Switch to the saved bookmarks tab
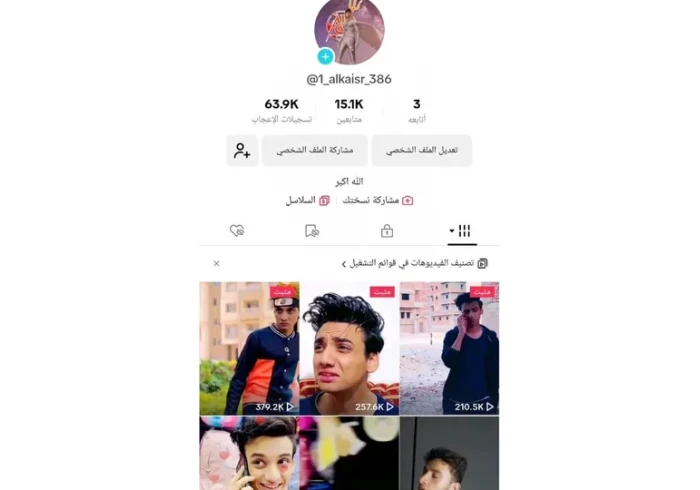This screenshot has width=700, height=490. point(312,231)
